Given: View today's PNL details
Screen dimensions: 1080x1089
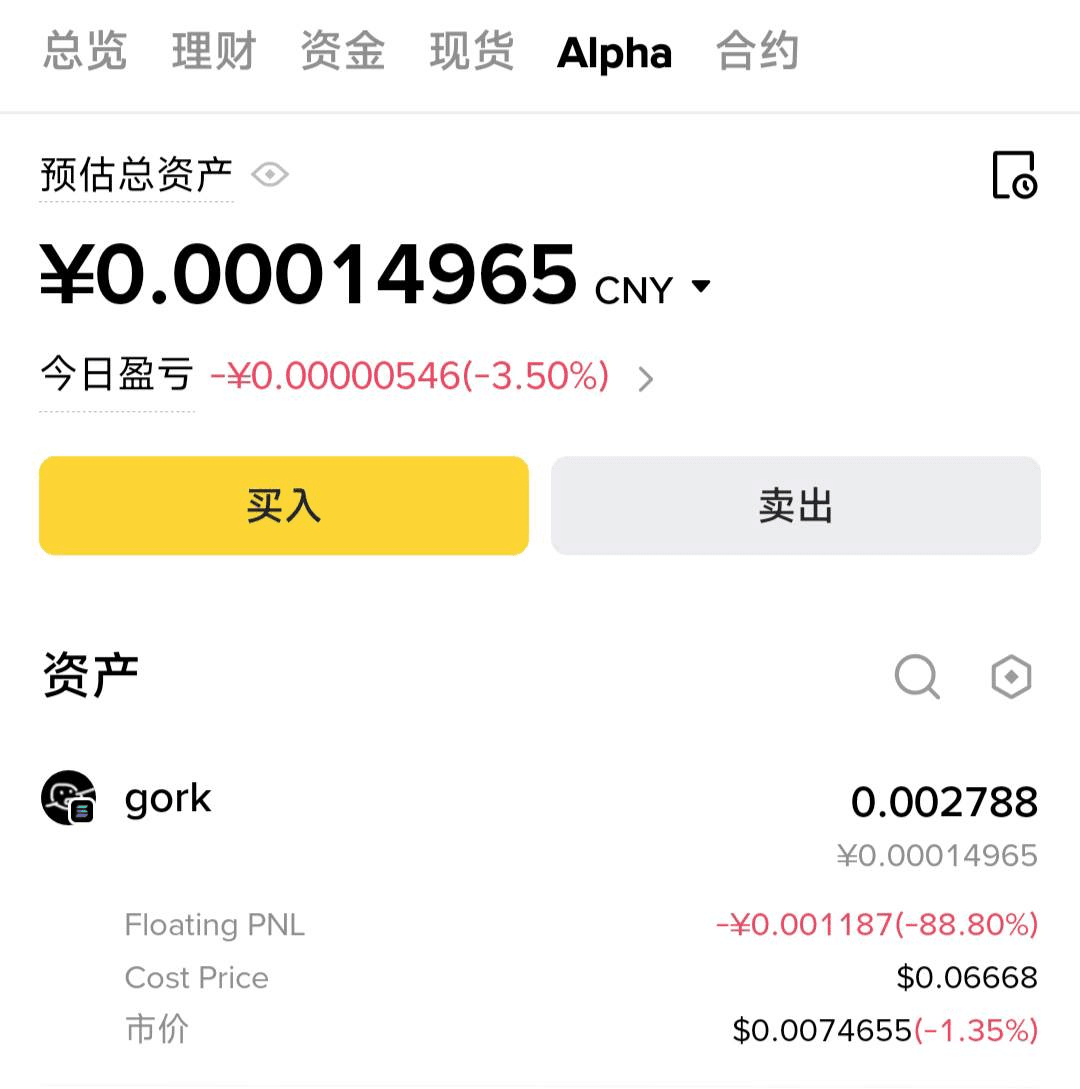Looking at the screenshot, I should pos(645,379).
